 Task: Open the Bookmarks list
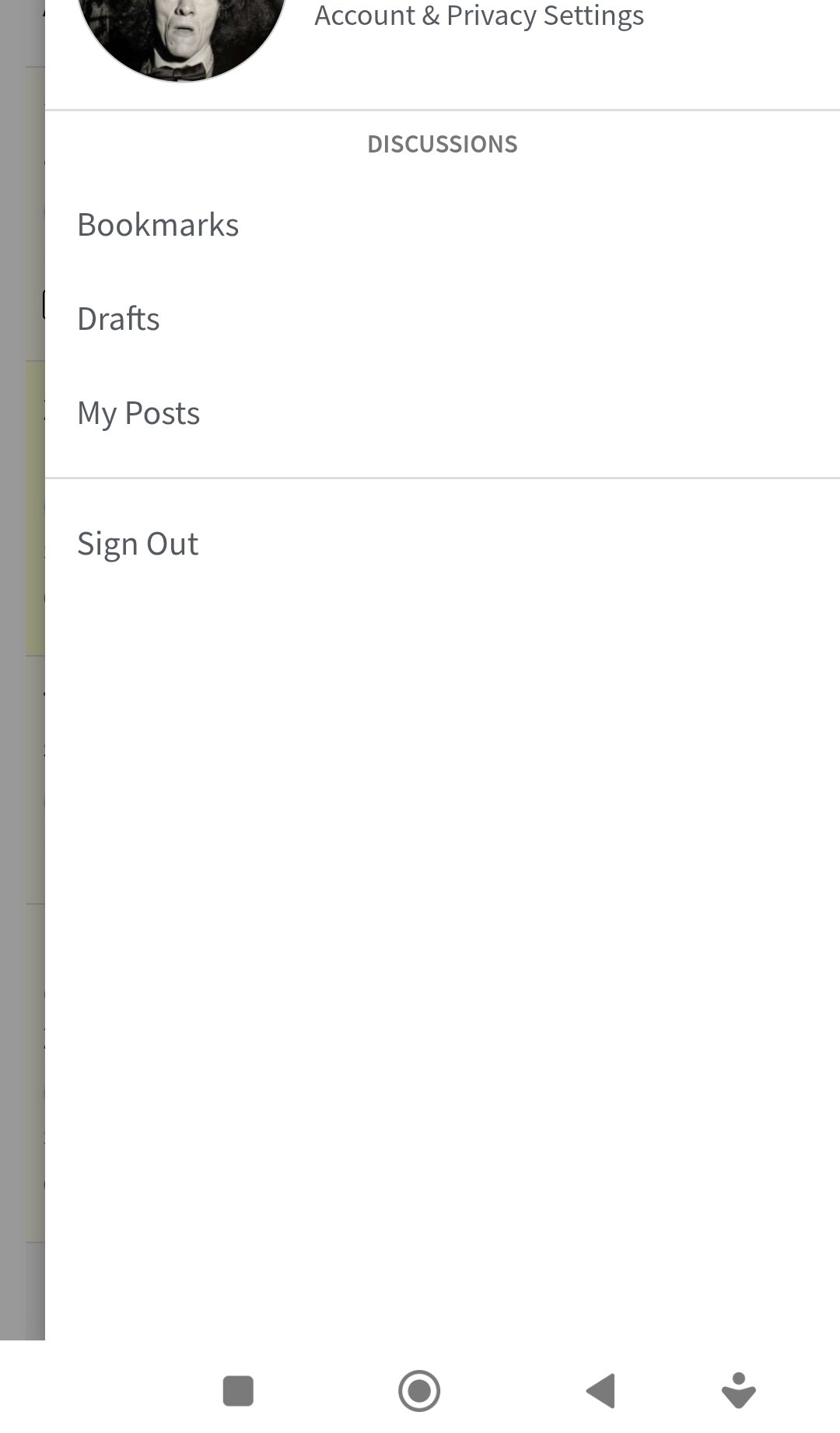pyautogui.click(x=158, y=225)
